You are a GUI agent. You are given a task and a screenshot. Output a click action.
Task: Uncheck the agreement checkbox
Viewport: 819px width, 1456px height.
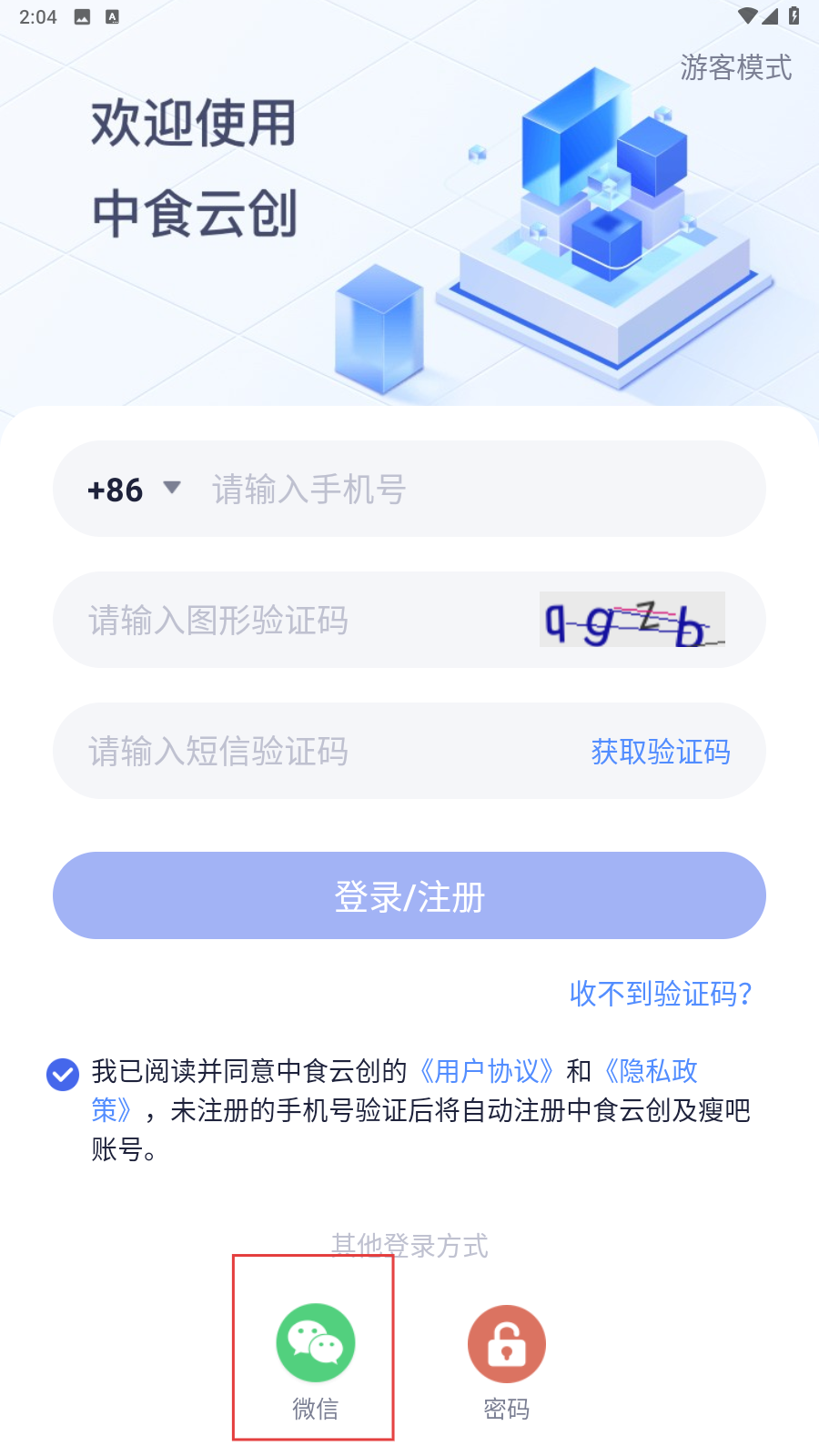click(x=63, y=1074)
